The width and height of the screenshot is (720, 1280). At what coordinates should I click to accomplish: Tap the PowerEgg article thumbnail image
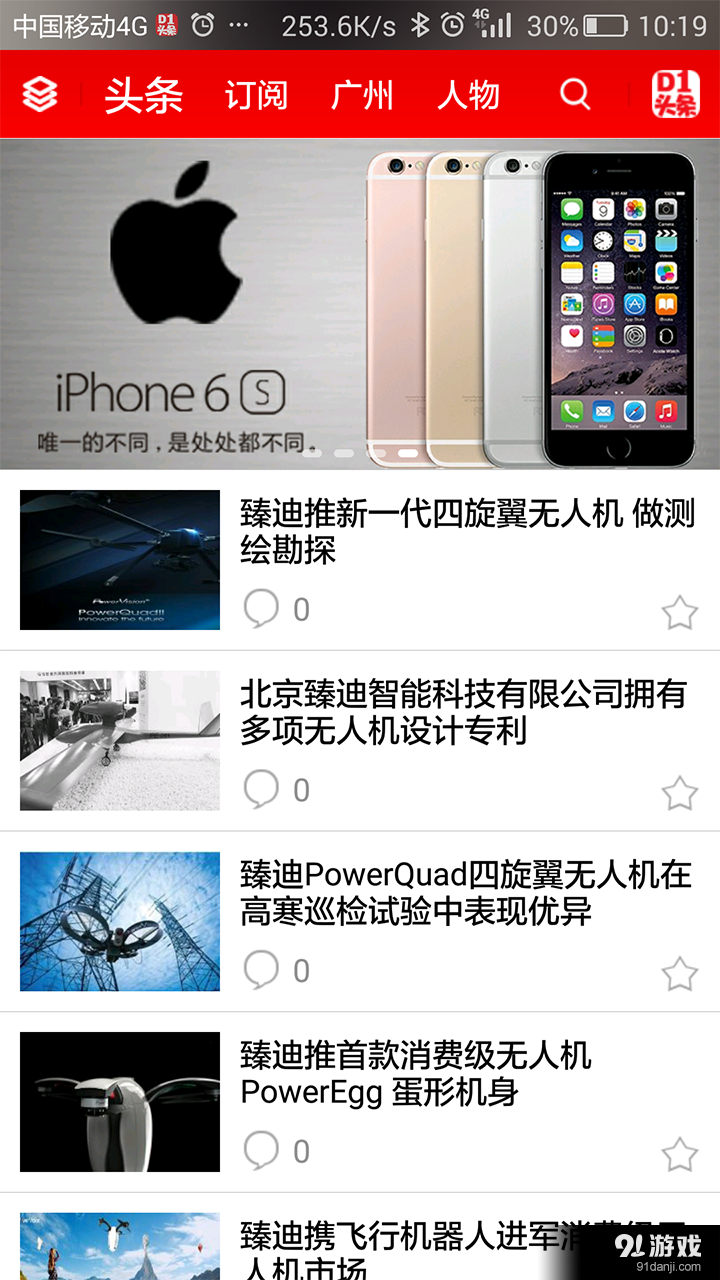pos(119,1101)
